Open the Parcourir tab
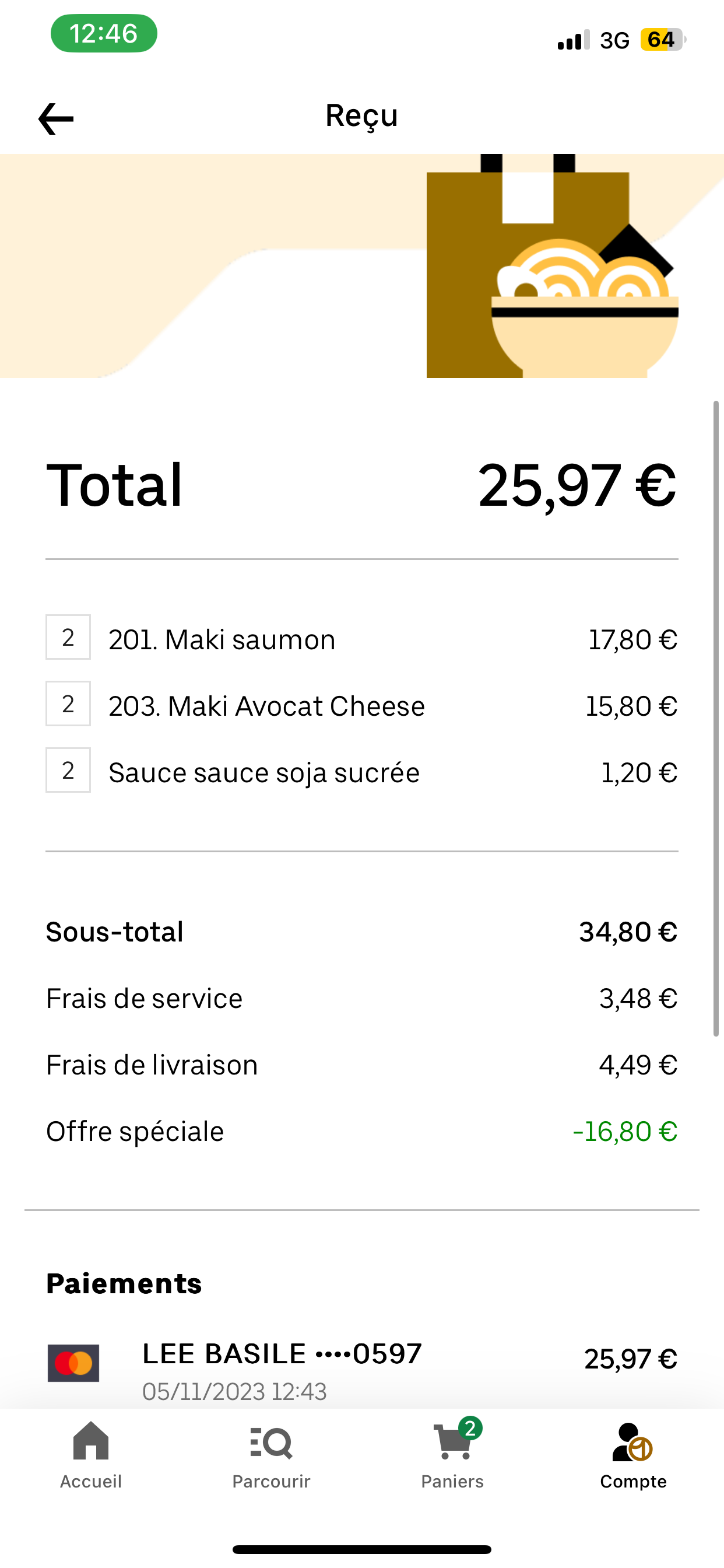 pos(271,1454)
